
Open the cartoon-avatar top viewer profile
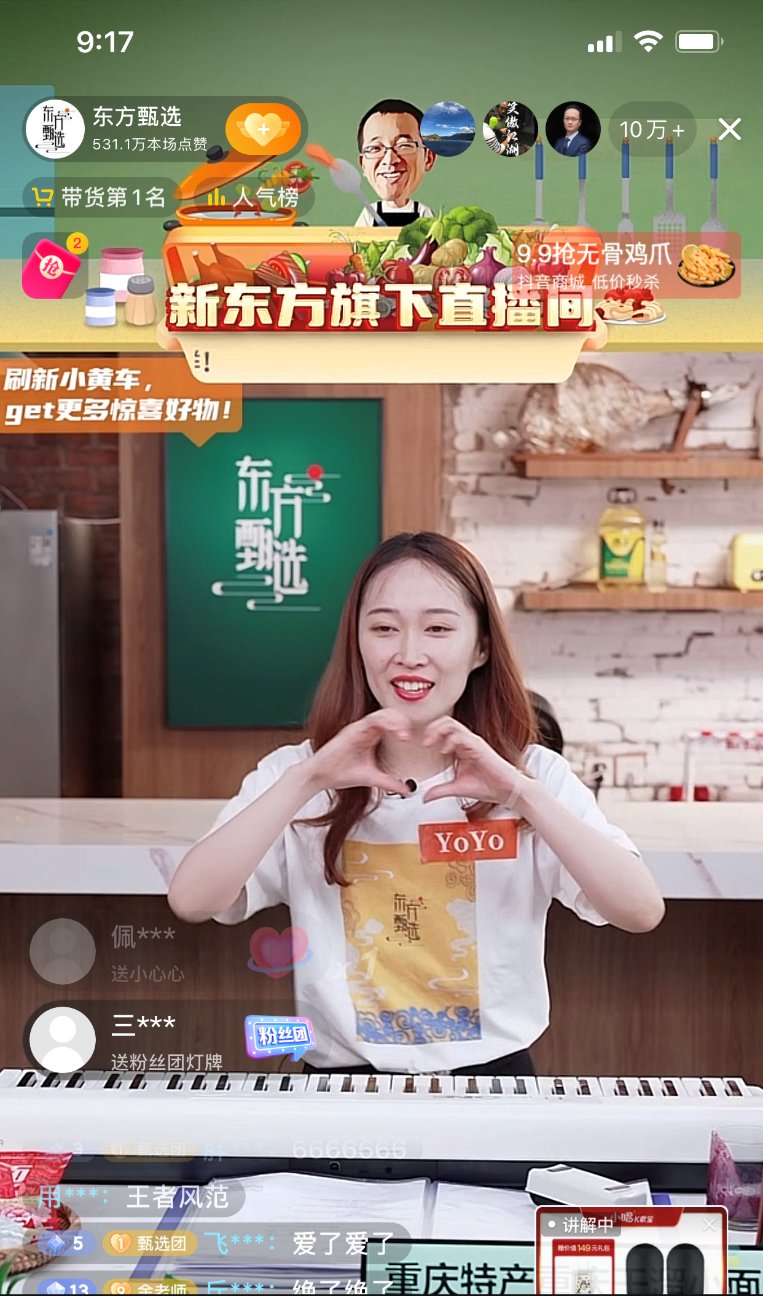[391, 130]
